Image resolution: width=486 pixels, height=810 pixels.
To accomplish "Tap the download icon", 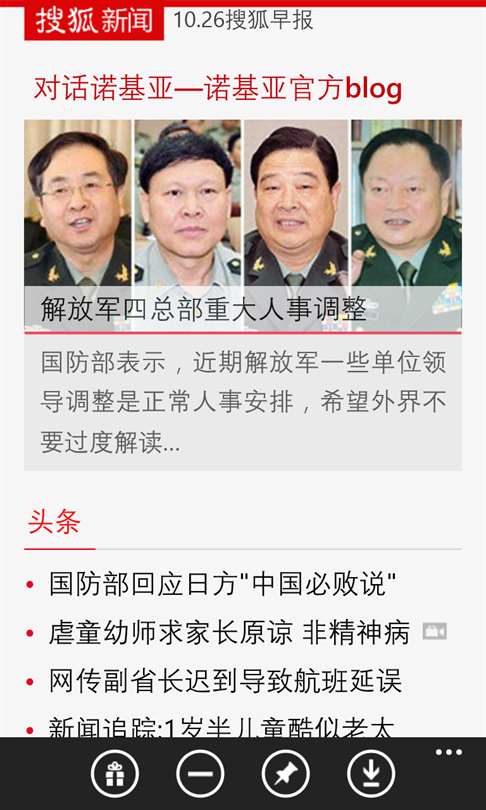I will [x=371, y=774].
